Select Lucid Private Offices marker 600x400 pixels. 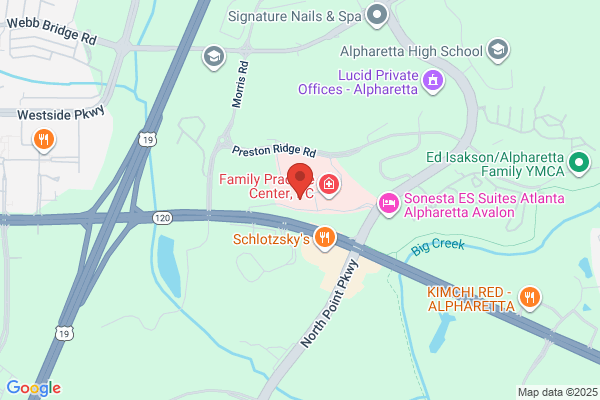[x=433, y=82]
